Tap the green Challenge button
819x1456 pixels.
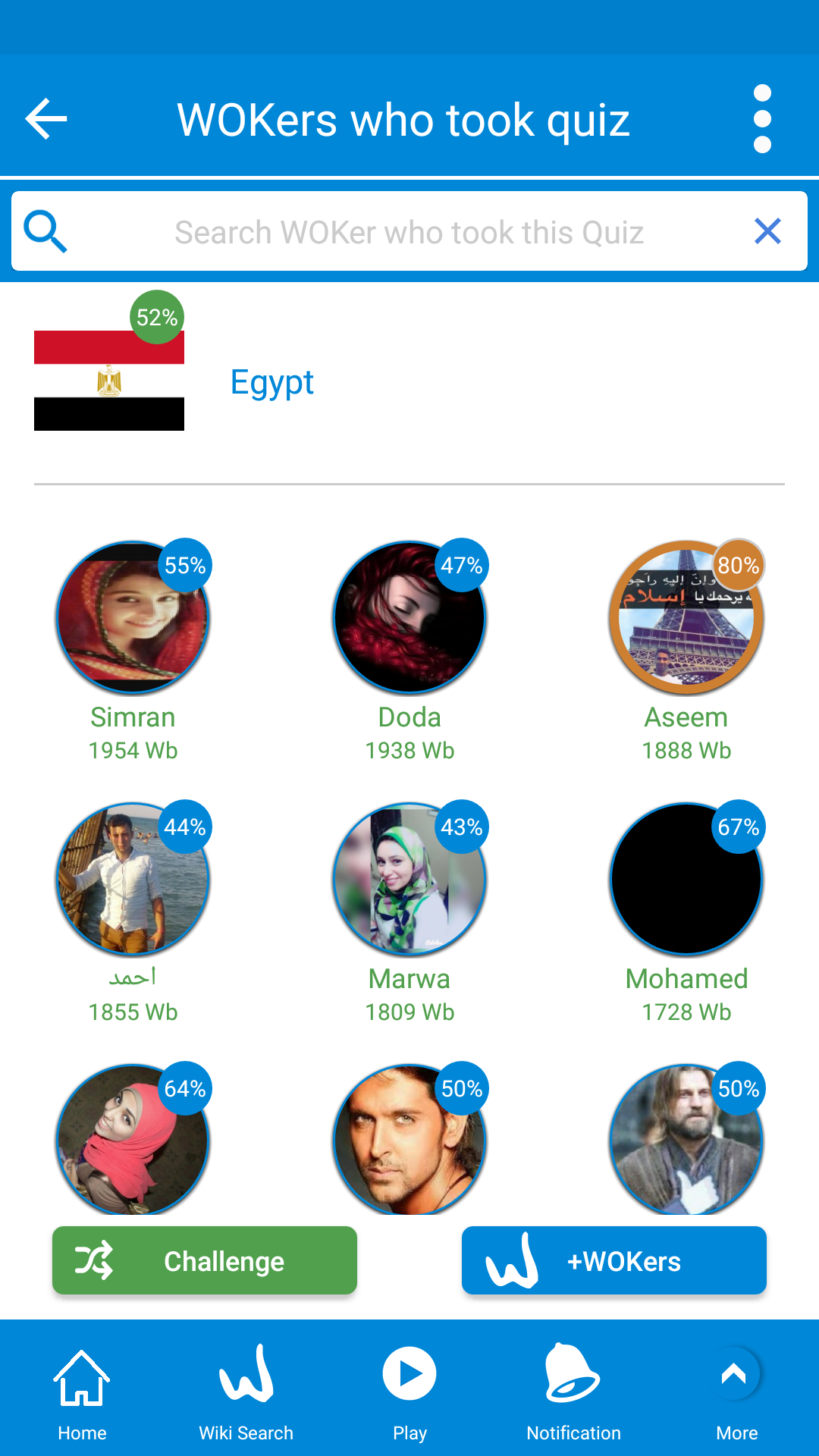point(205,1260)
